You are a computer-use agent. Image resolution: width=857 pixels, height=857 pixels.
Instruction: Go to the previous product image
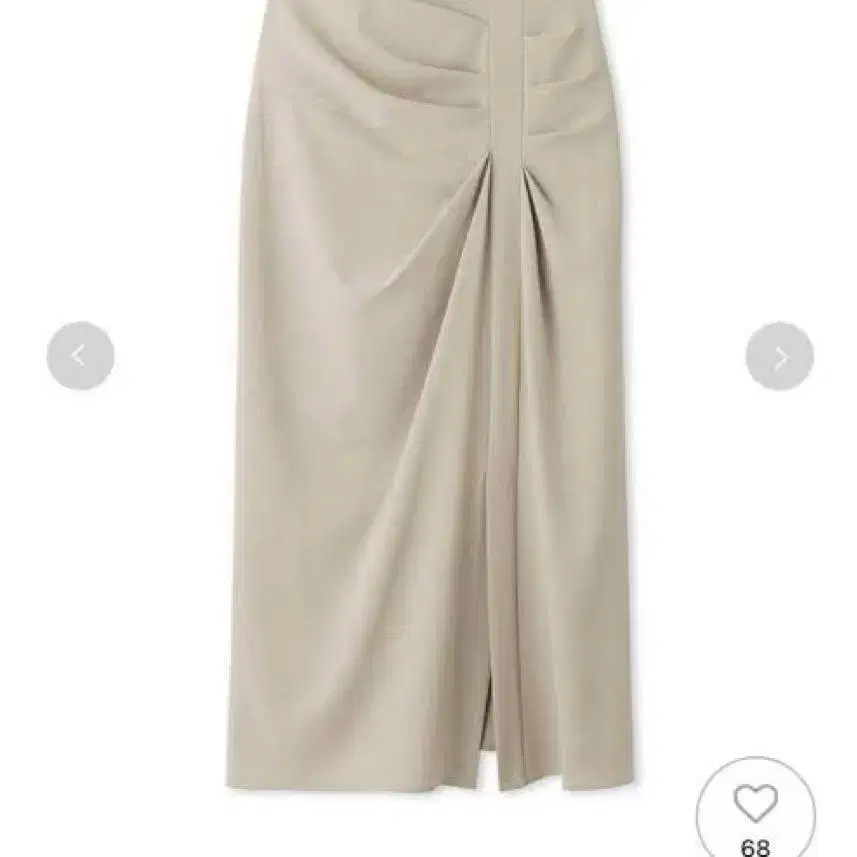80,356
